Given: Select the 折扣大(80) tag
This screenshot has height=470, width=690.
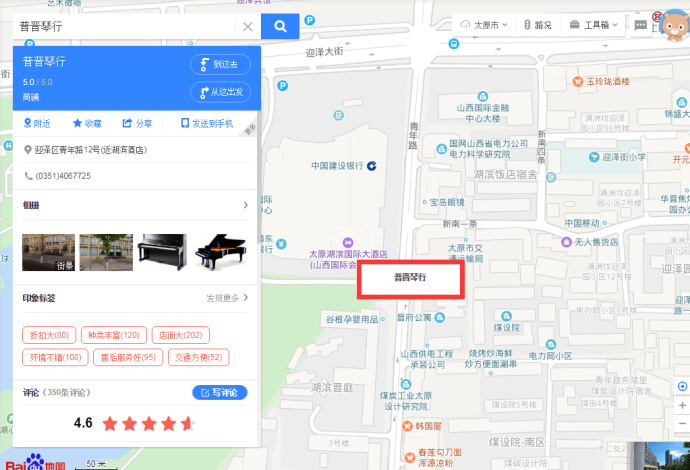Looking at the screenshot, I should 49,335.
